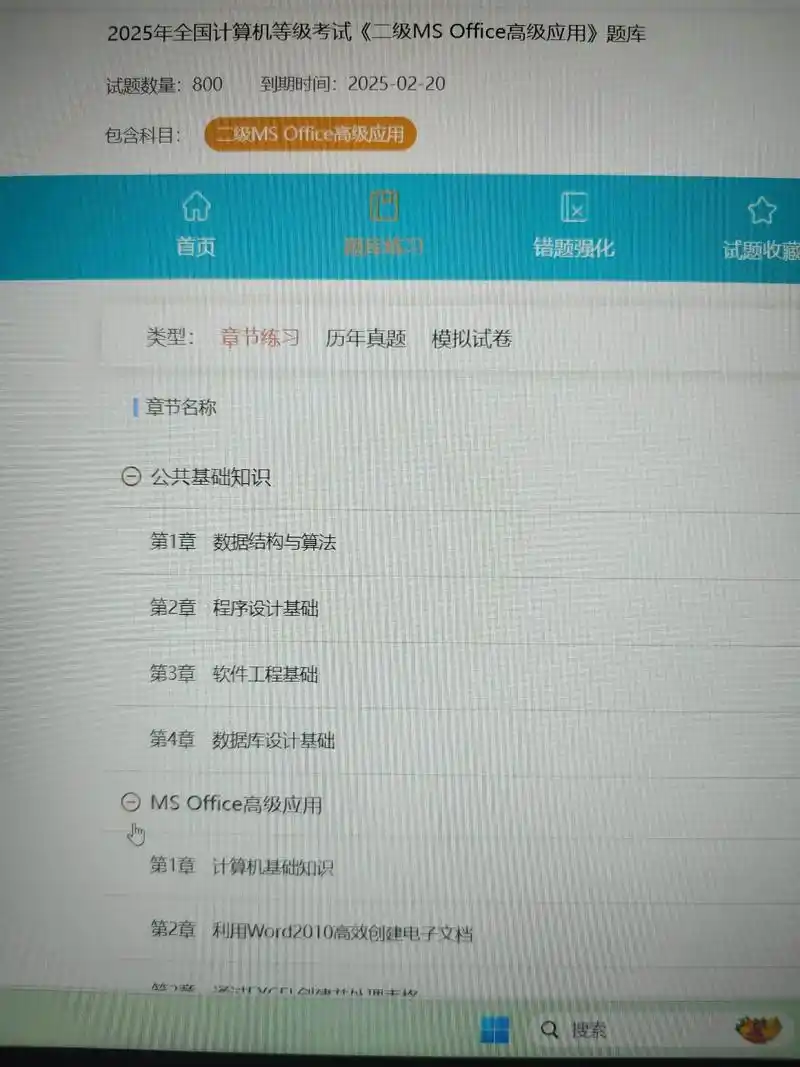Click the taskbar search magnifier icon
The height and width of the screenshot is (1067, 800).
pos(550,1028)
